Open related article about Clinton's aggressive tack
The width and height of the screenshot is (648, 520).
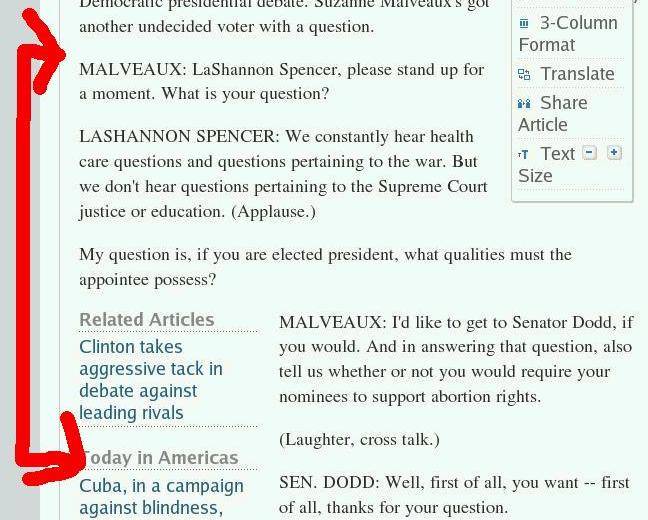point(150,380)
